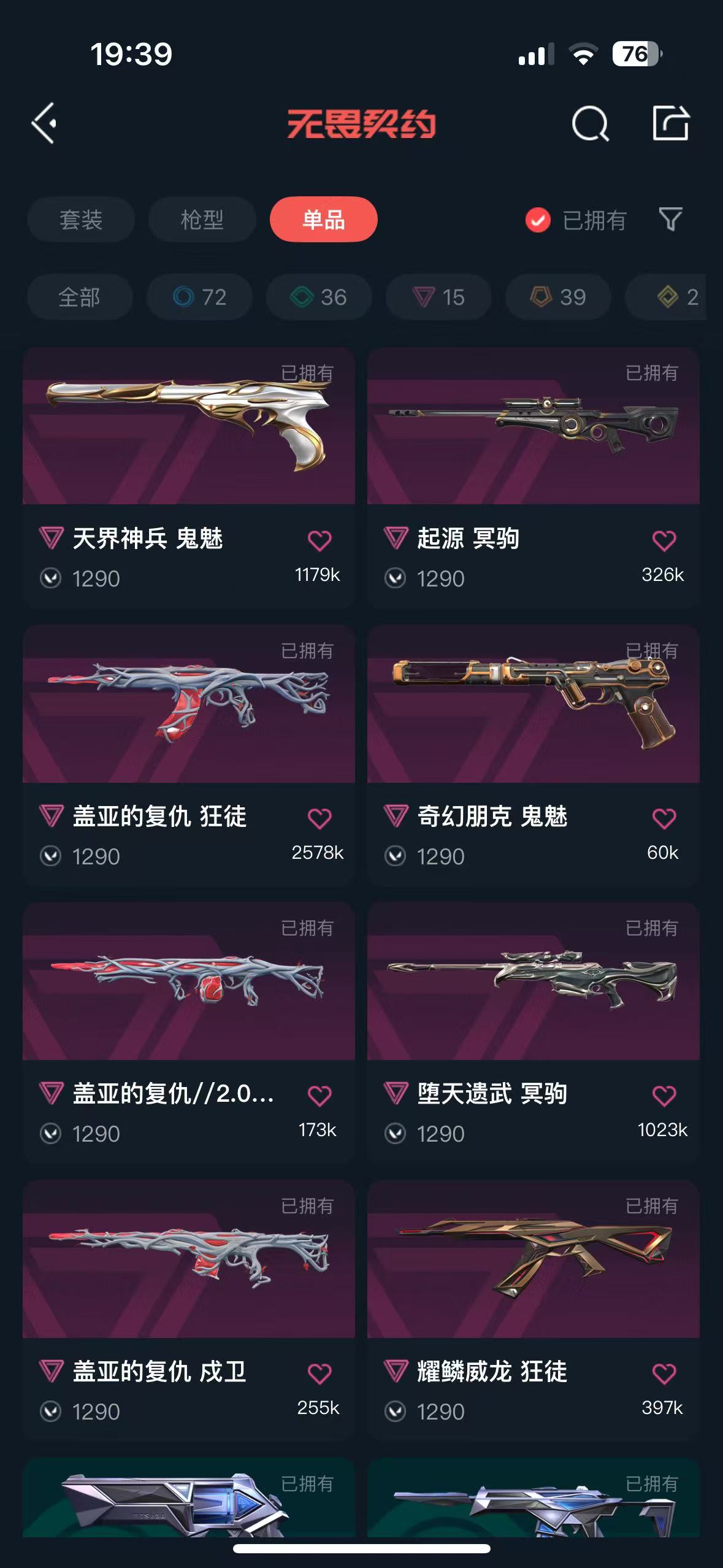Open the search icon
Image resolution: width=723 pixels, height=1568 pixels.
(x=590, y=123)
